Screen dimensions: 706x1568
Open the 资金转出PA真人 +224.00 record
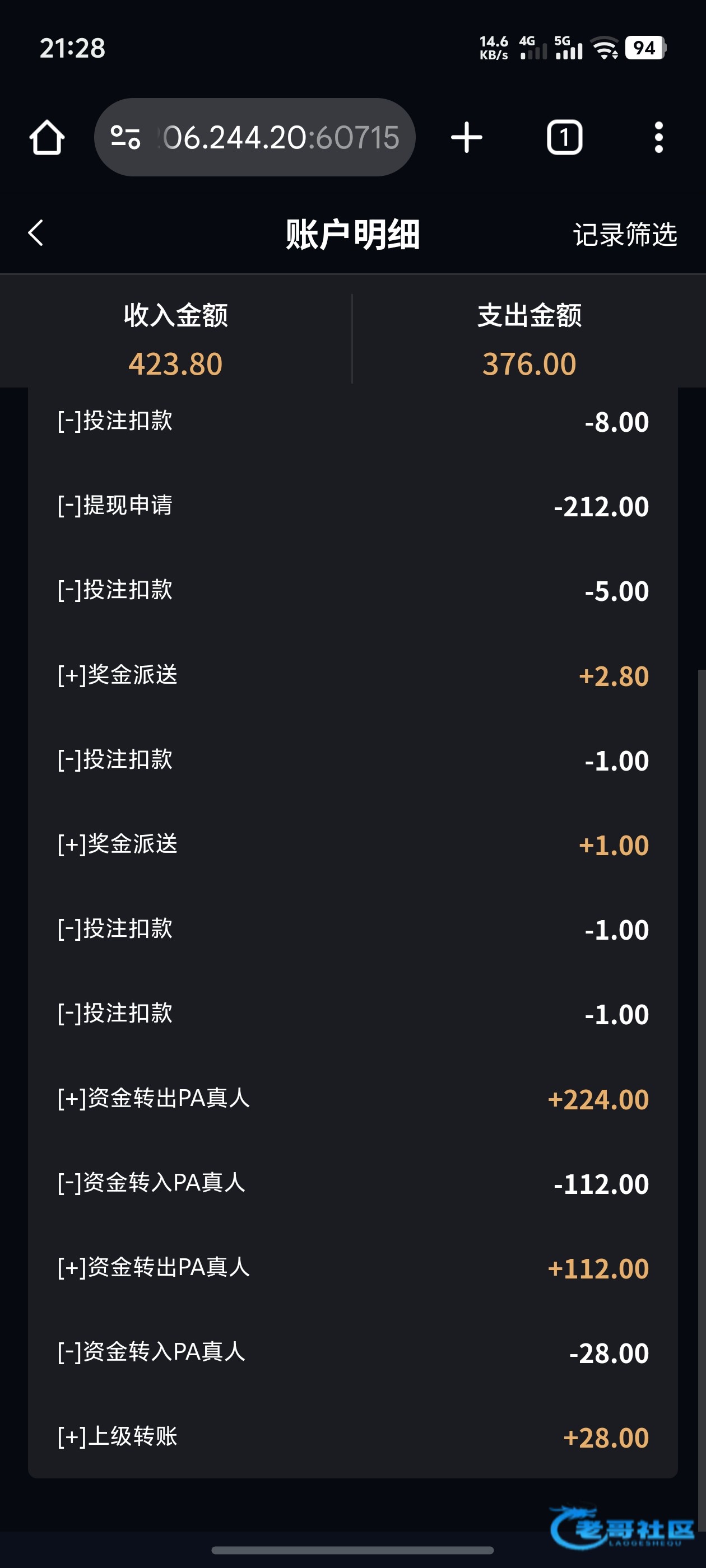click(352, 1099)
